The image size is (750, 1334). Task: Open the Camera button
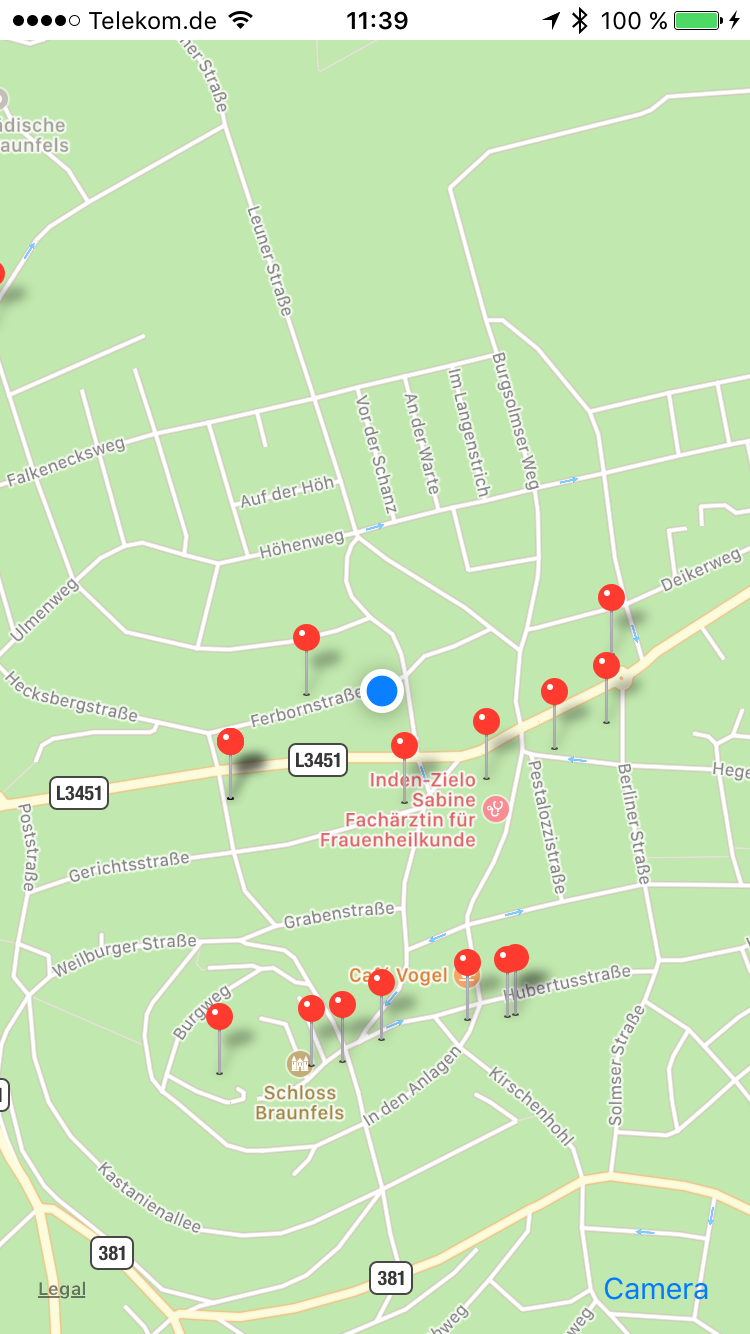(x=656, y=1289)
